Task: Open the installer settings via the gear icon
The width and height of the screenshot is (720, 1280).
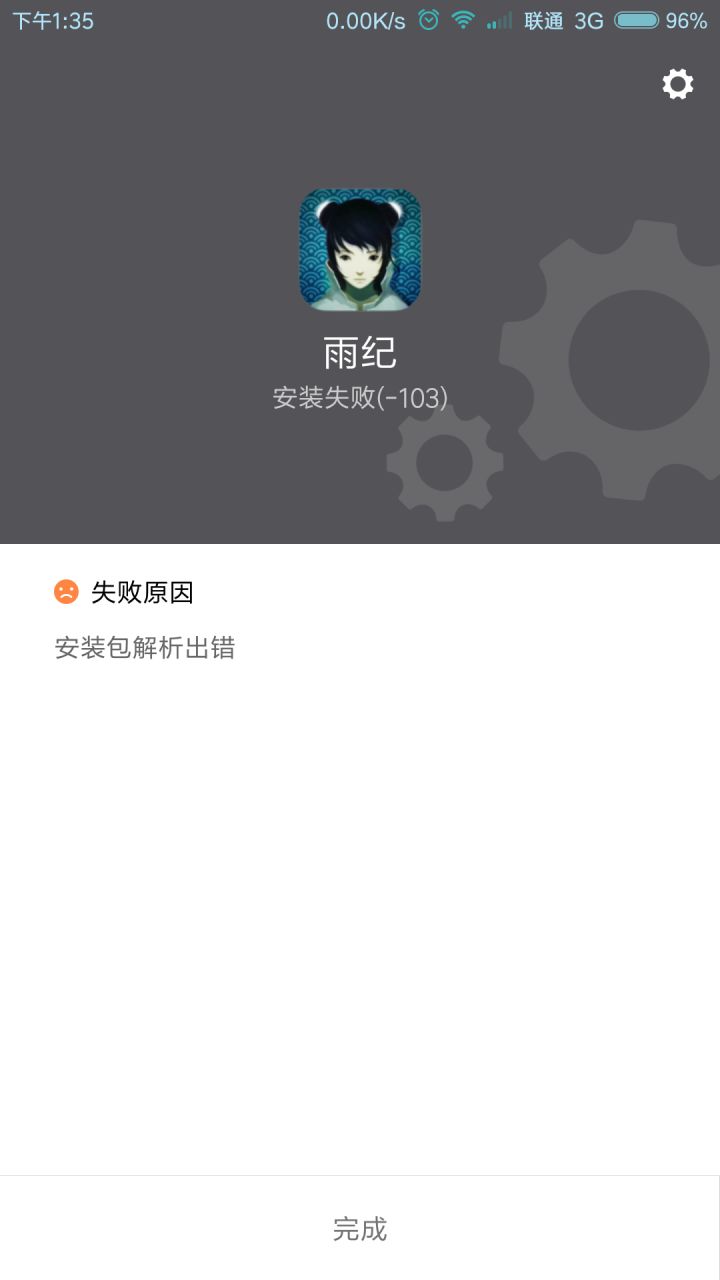Action: (678, 84)
